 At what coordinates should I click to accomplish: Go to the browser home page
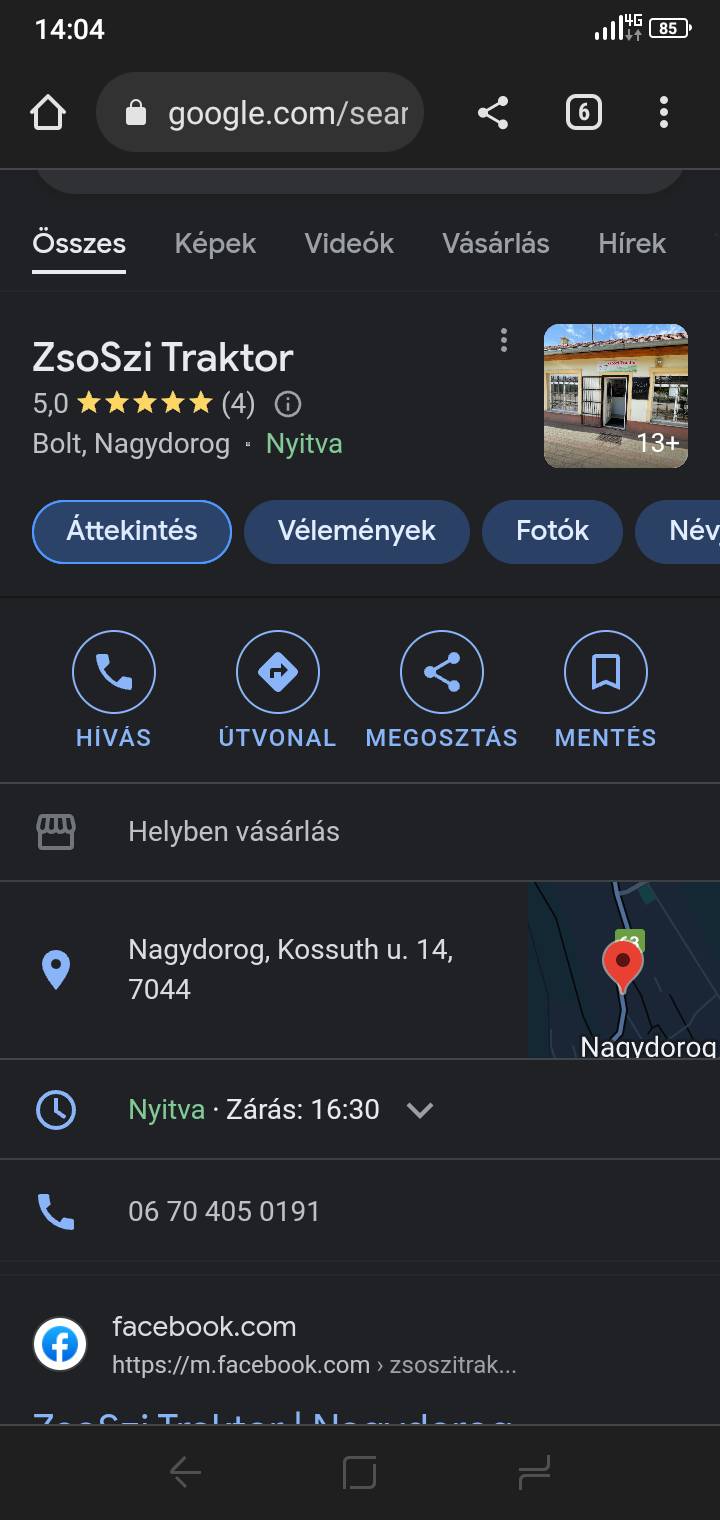[x=48, y=112]
